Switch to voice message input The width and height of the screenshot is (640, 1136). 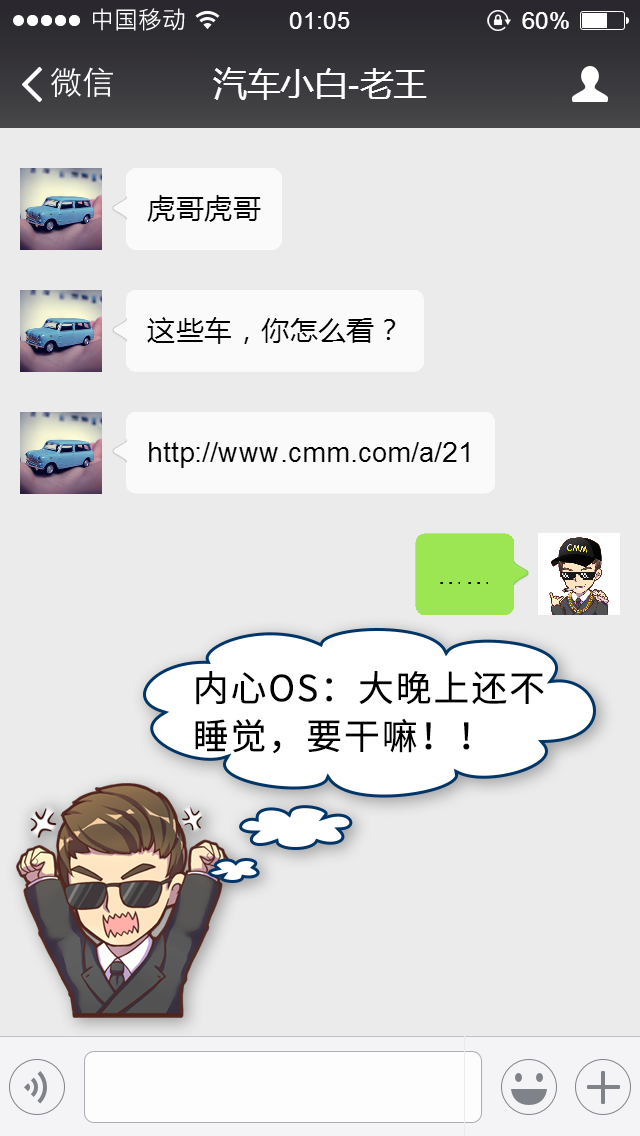37,1087
